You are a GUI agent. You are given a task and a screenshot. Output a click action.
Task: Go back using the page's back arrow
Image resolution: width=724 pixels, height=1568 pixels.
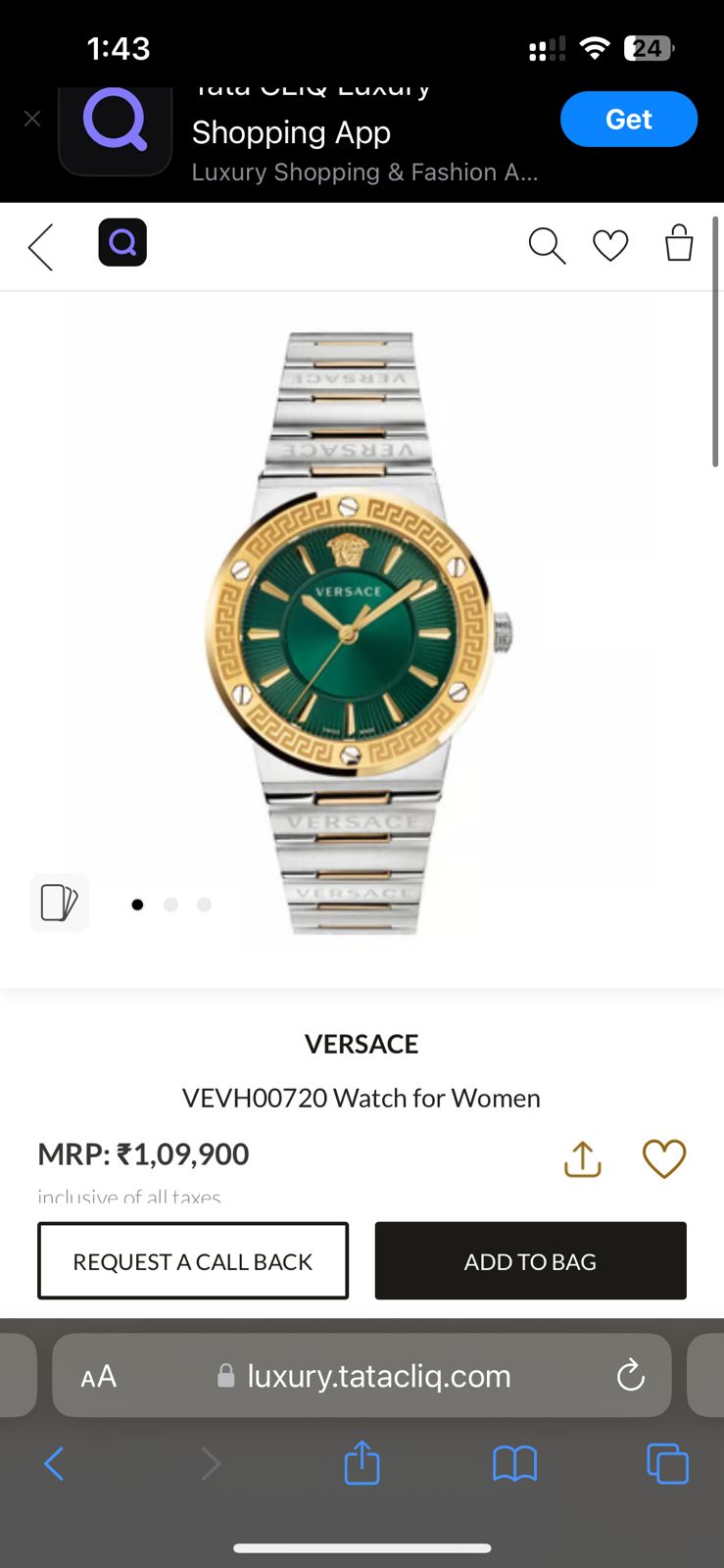[x=41, y=246]
